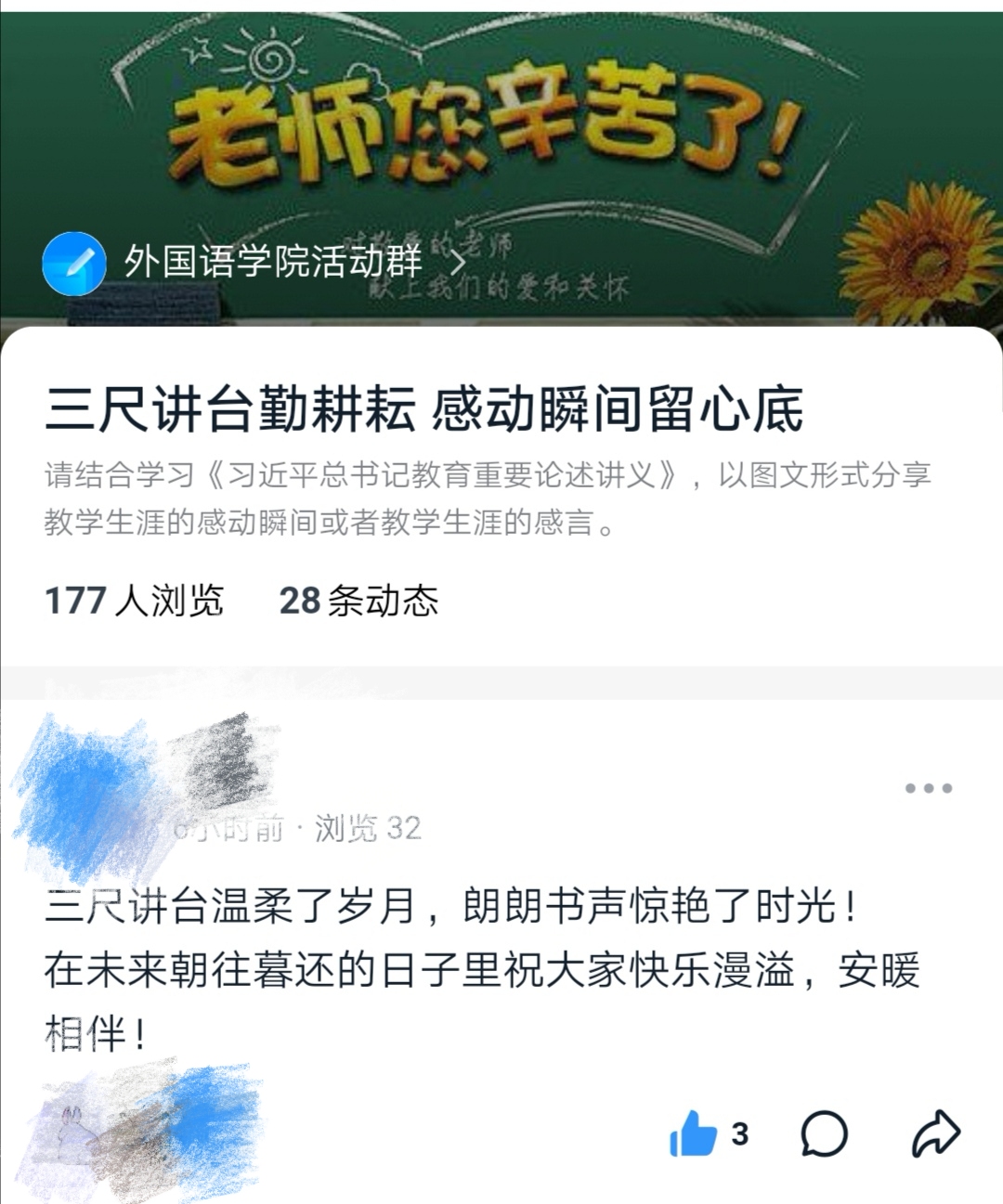Open the post author's profile avatar
Image resolution: width=1003 pixels, height=1204 pixels.
pos(88,799)
